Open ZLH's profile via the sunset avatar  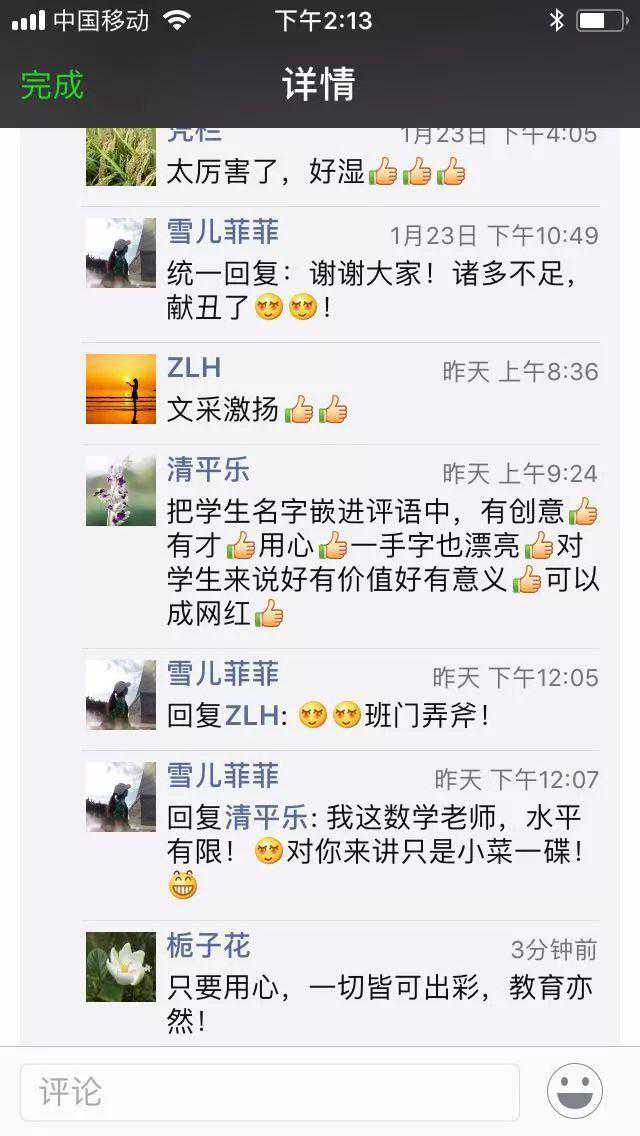[121, 389]
